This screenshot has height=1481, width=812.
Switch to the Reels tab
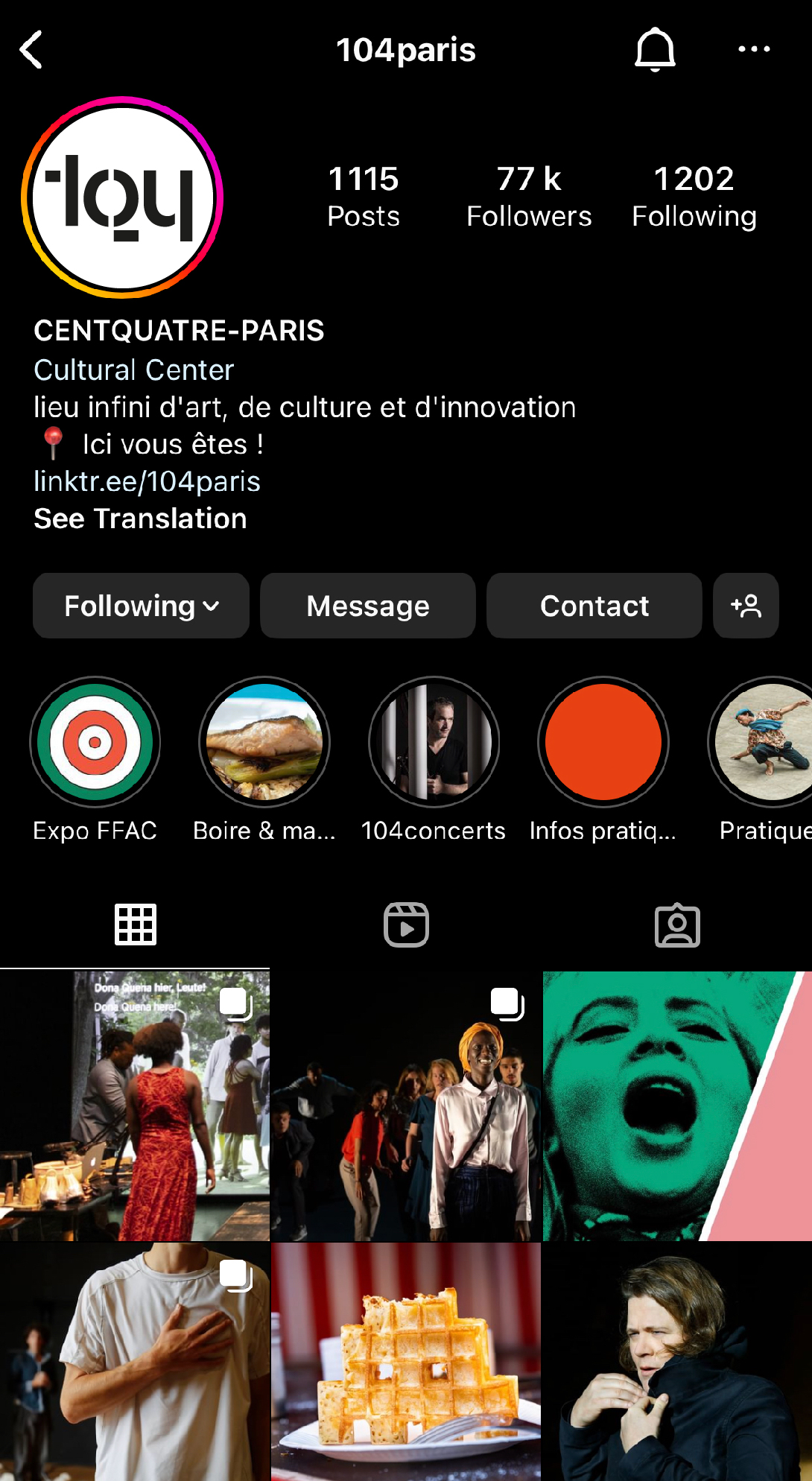(406, 925)
